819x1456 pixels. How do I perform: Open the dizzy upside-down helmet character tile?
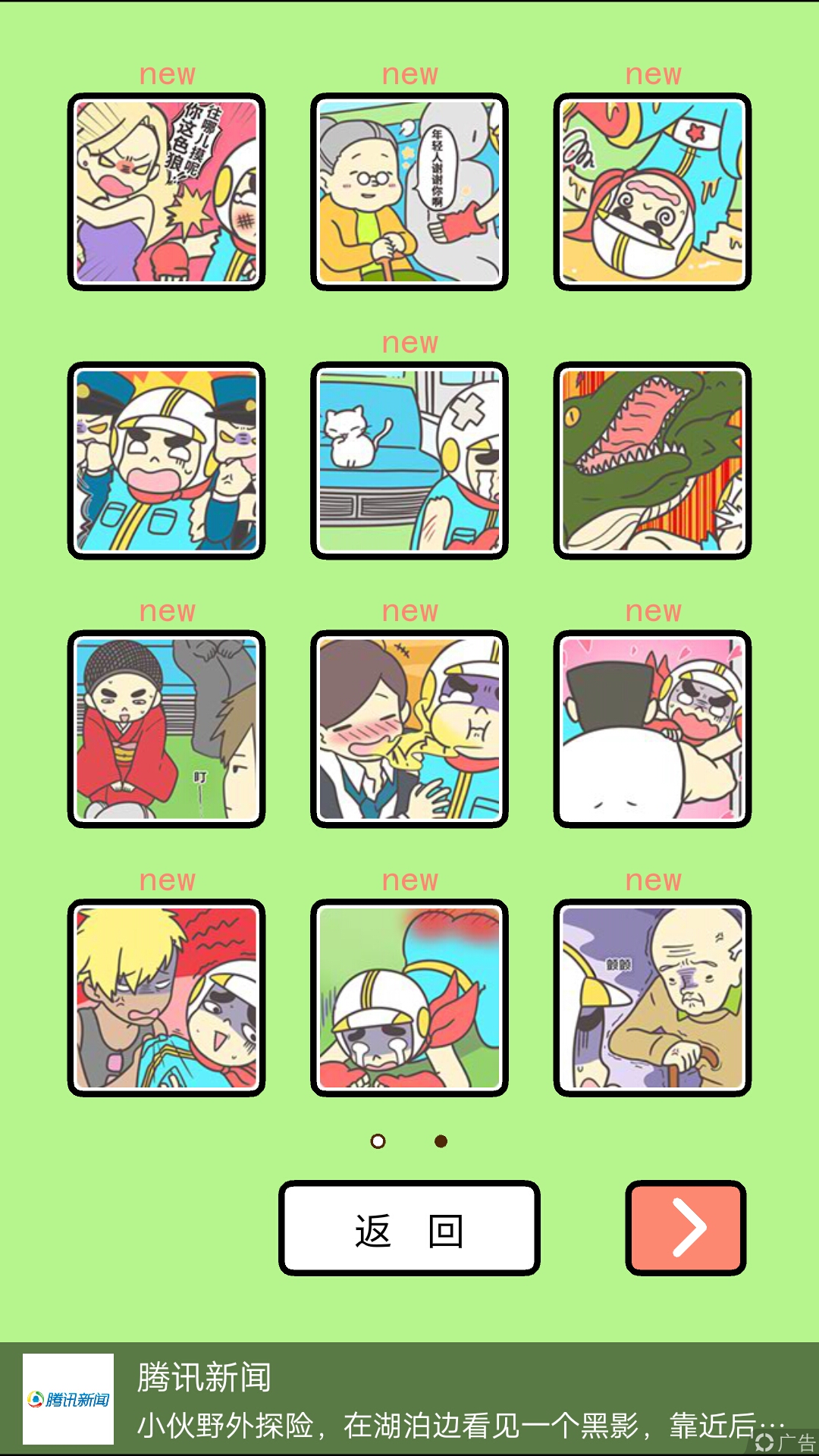tap(652, 192)
